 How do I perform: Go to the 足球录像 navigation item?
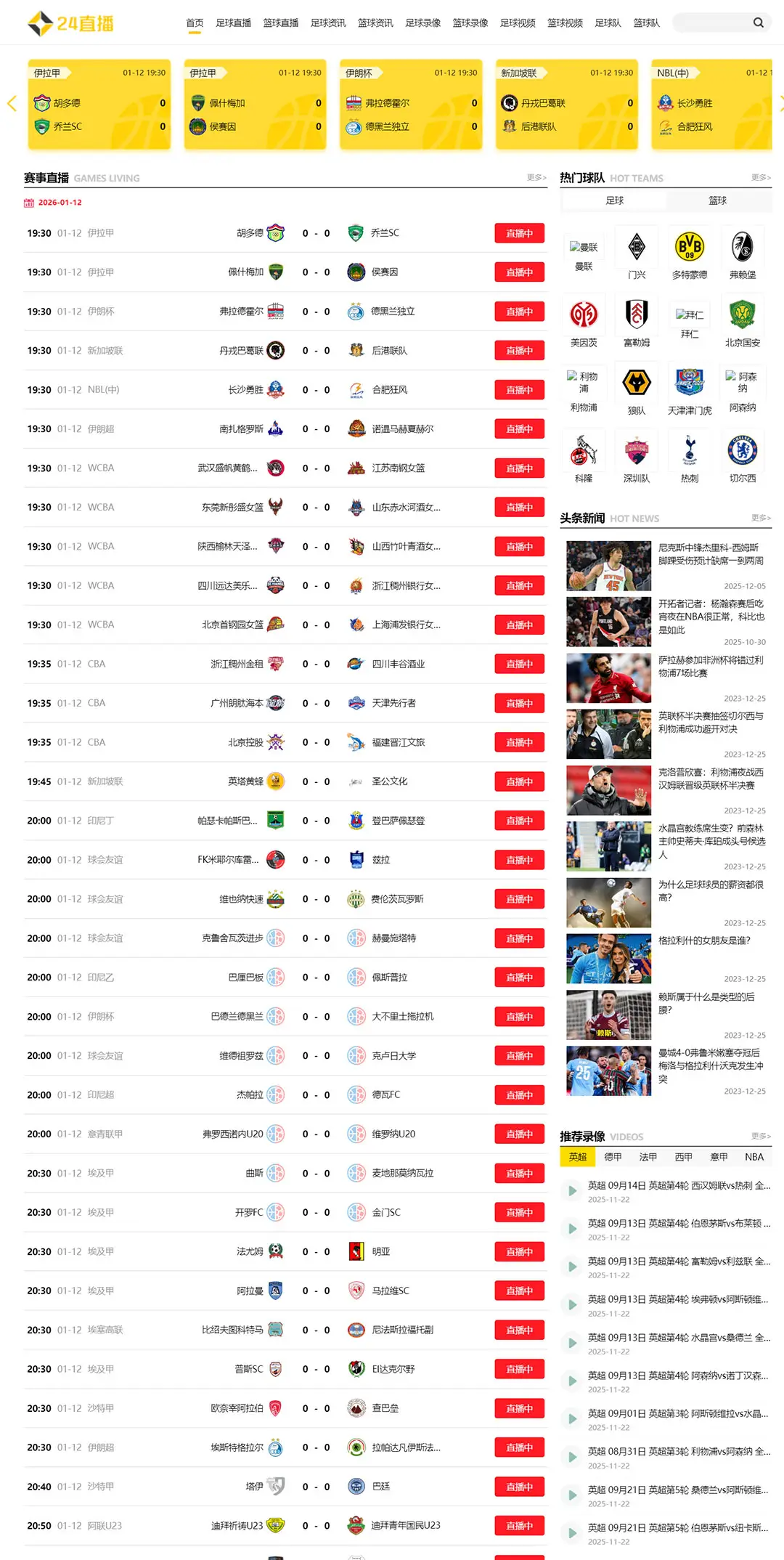coord(422,23)
